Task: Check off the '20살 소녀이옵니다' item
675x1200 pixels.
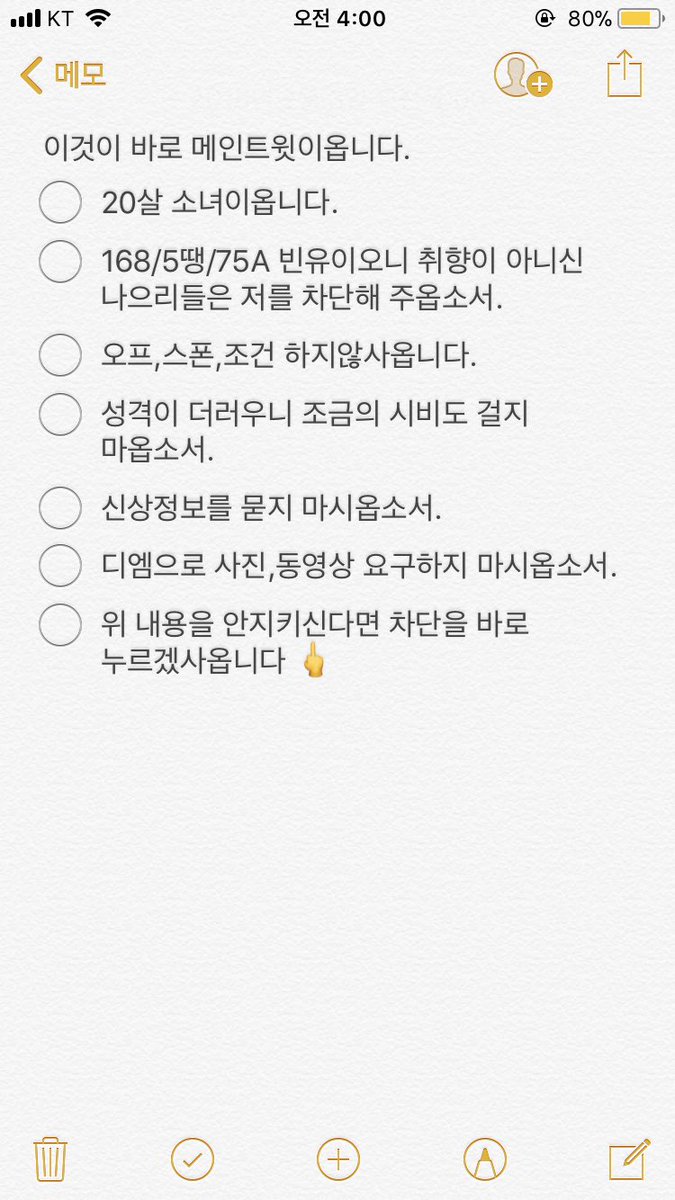Action: [x=60, y=203]
